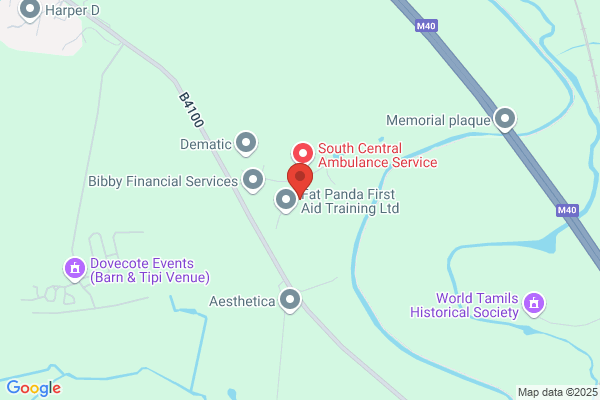Open the Dematic place marker
Screen dimensions: 600x400
coord(246,144)
